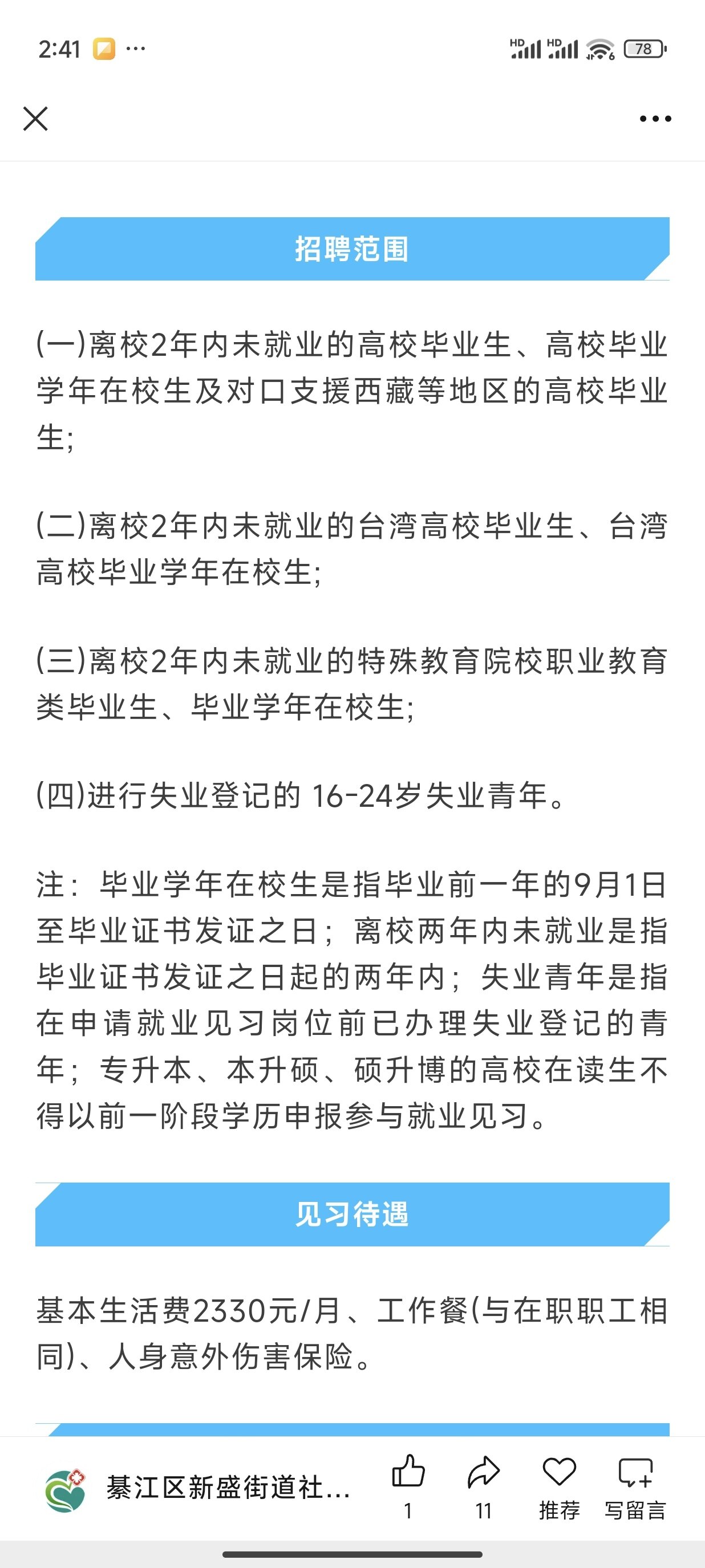Like this article with thumbs up
This screenshot has width=705, height=1568.
[408, 1473]
